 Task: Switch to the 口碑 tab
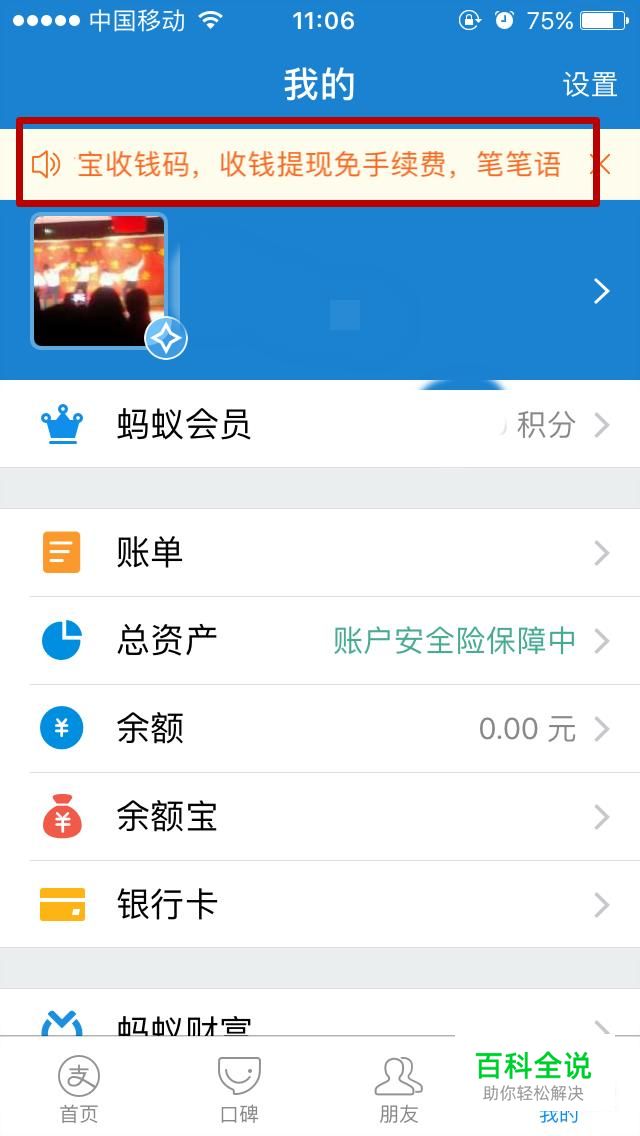(x=239, y=1088)
